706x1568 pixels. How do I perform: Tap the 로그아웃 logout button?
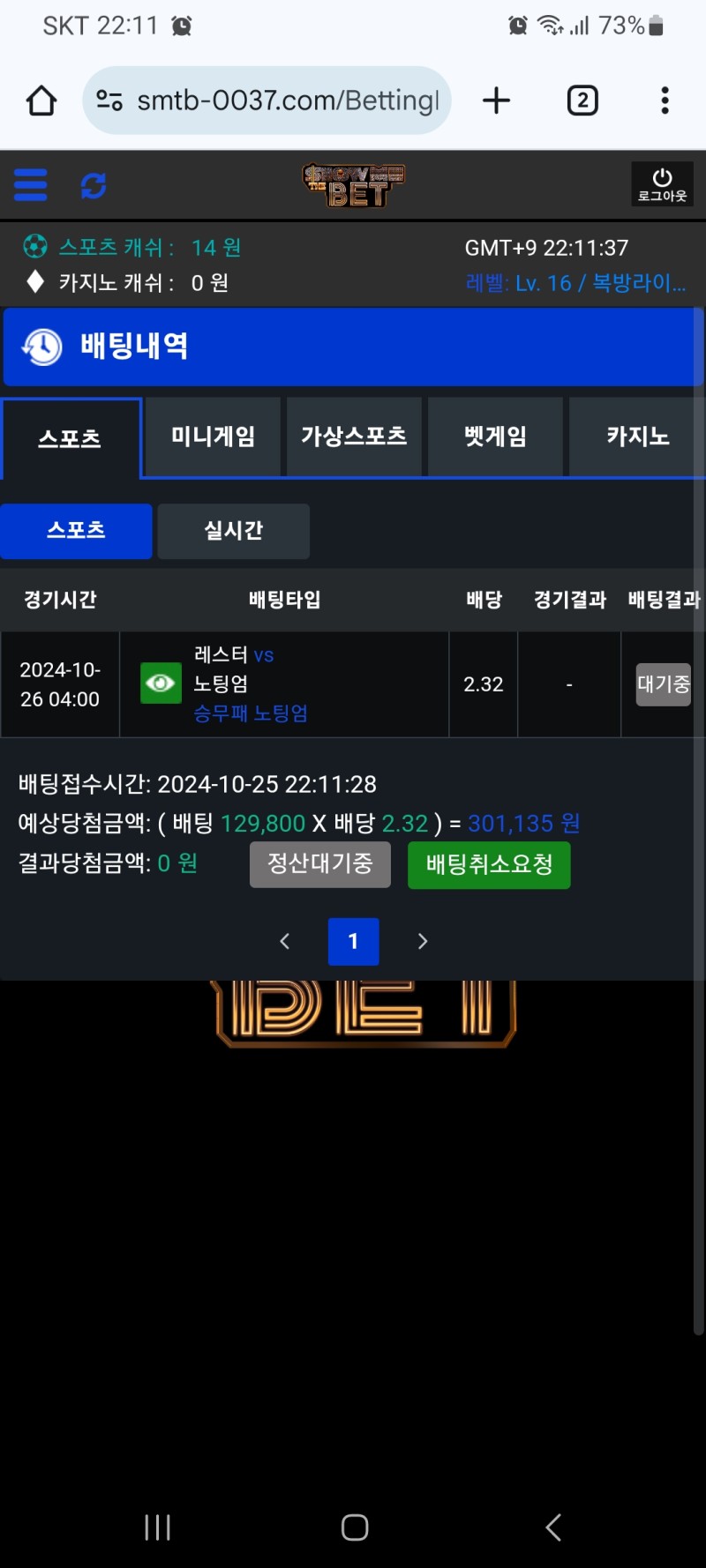click(x=662, y=184)
